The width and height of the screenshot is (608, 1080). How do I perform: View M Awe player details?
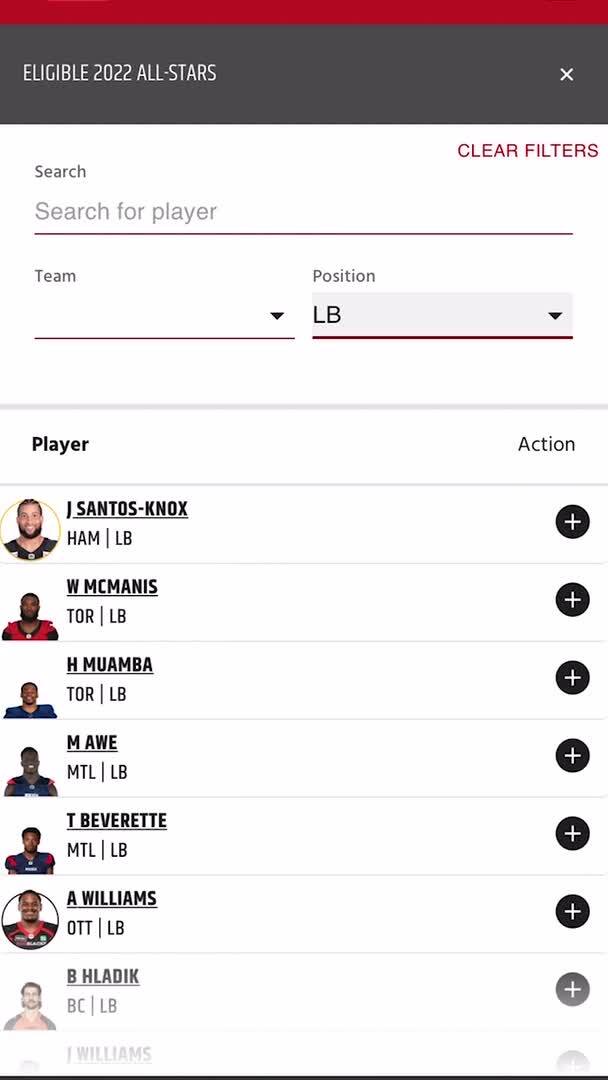pyautogui.click(x=92, y=742)
